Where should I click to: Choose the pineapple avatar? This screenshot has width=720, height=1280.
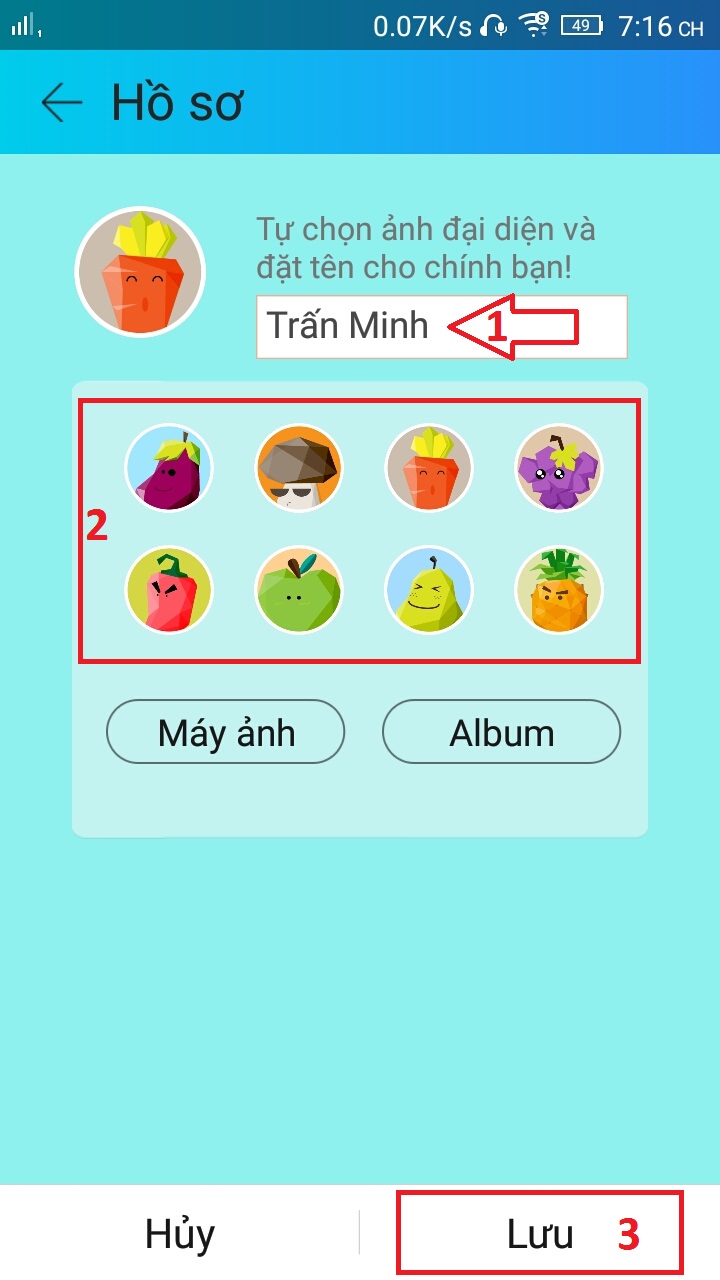tap(559, 590)
